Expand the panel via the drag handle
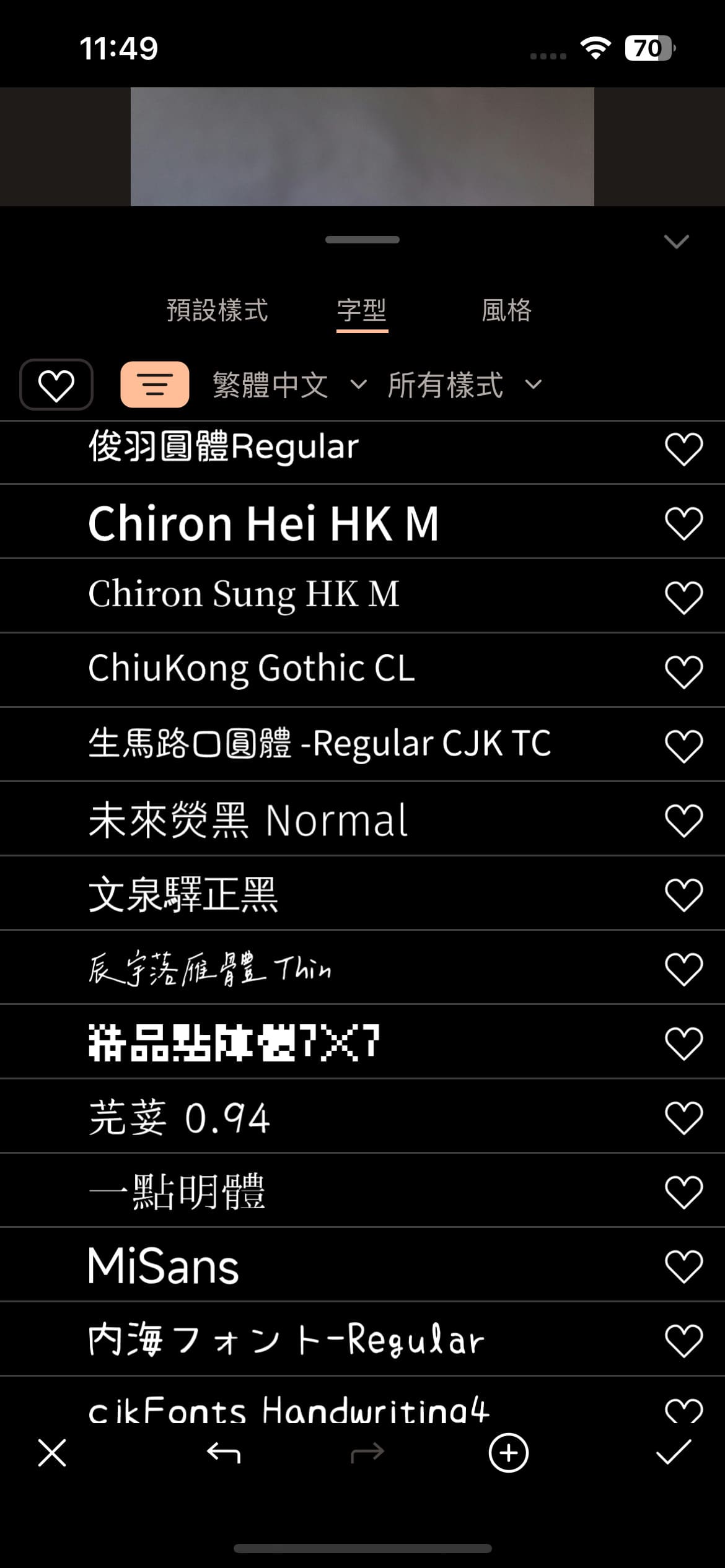This screenshot has width=725, height=1568. [362, 239]
